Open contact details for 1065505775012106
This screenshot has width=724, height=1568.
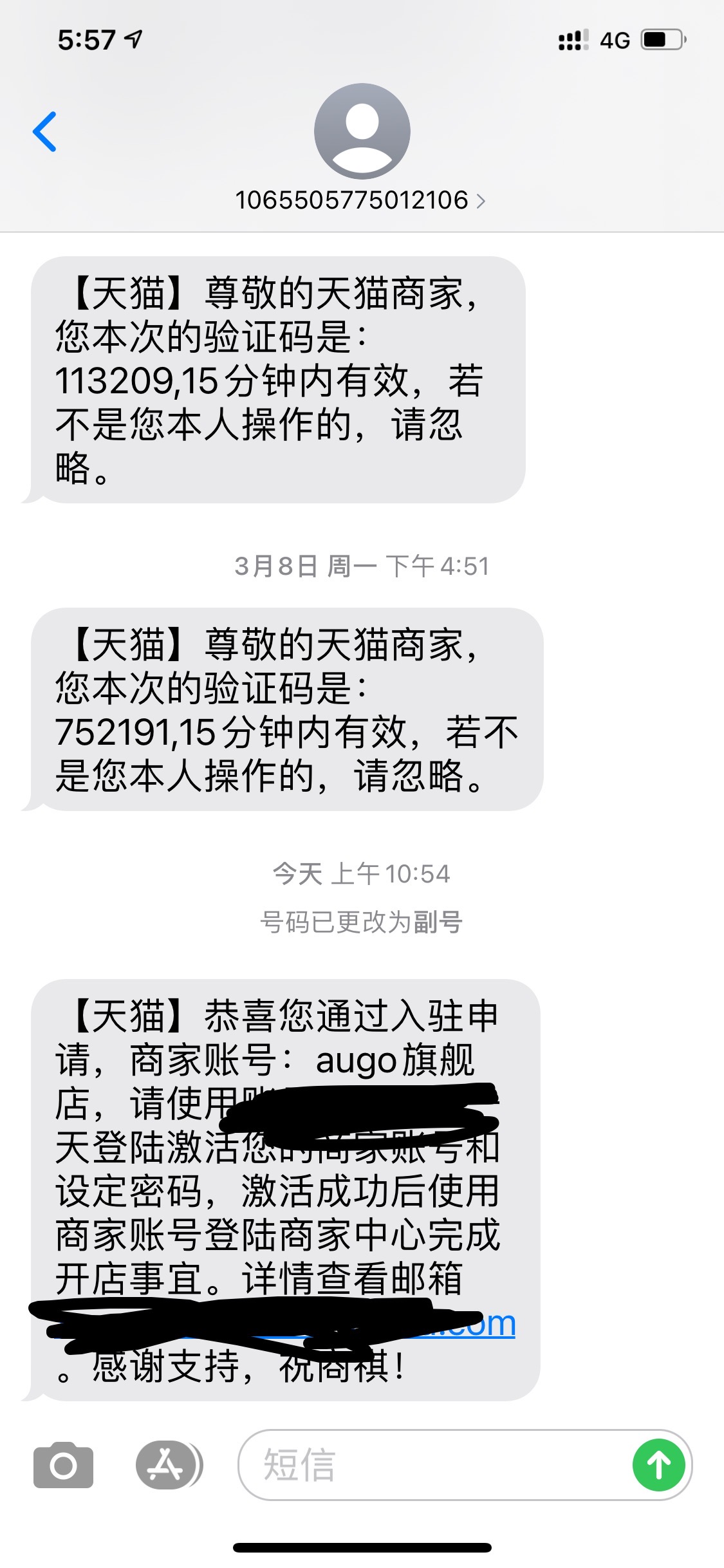tap(360, 200)
